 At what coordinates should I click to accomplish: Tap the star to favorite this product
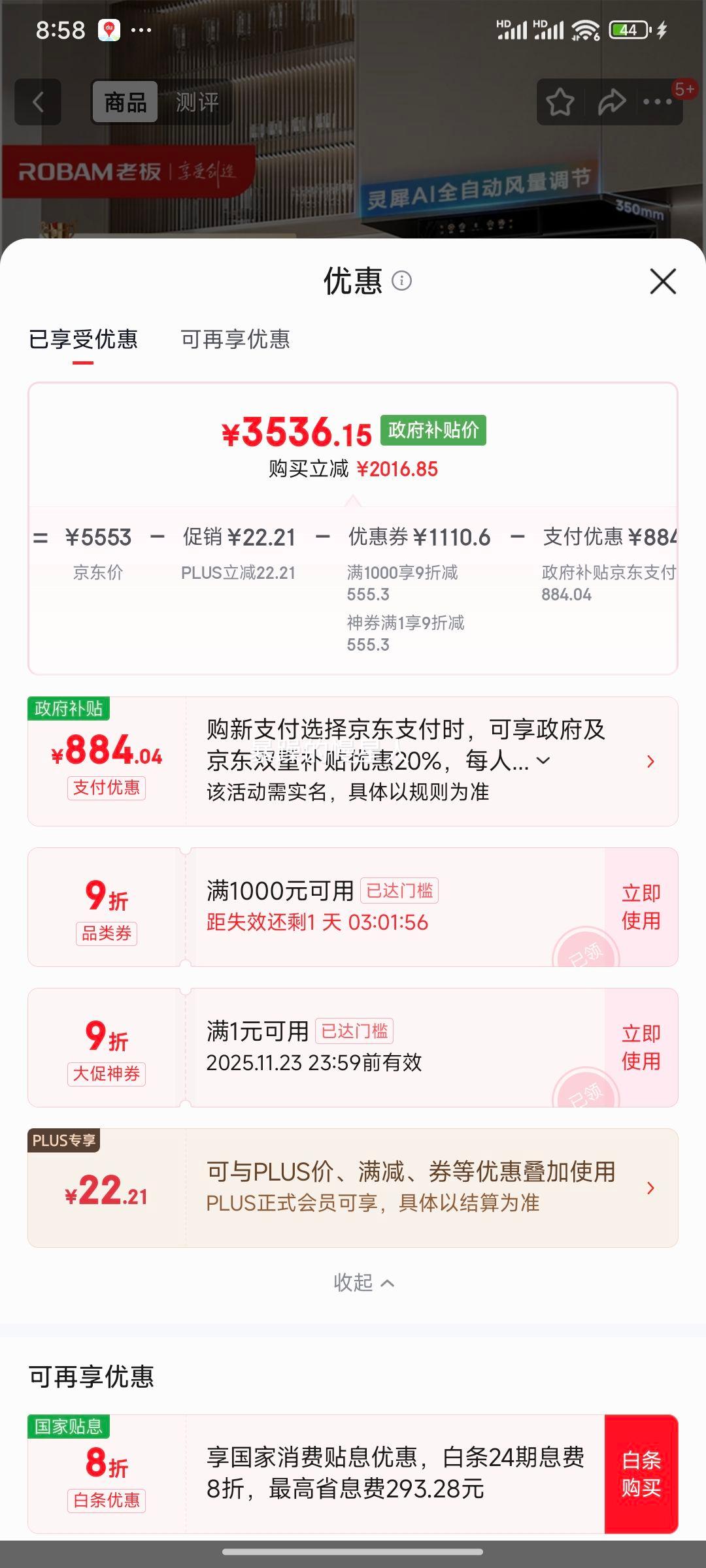click(561, 102)
